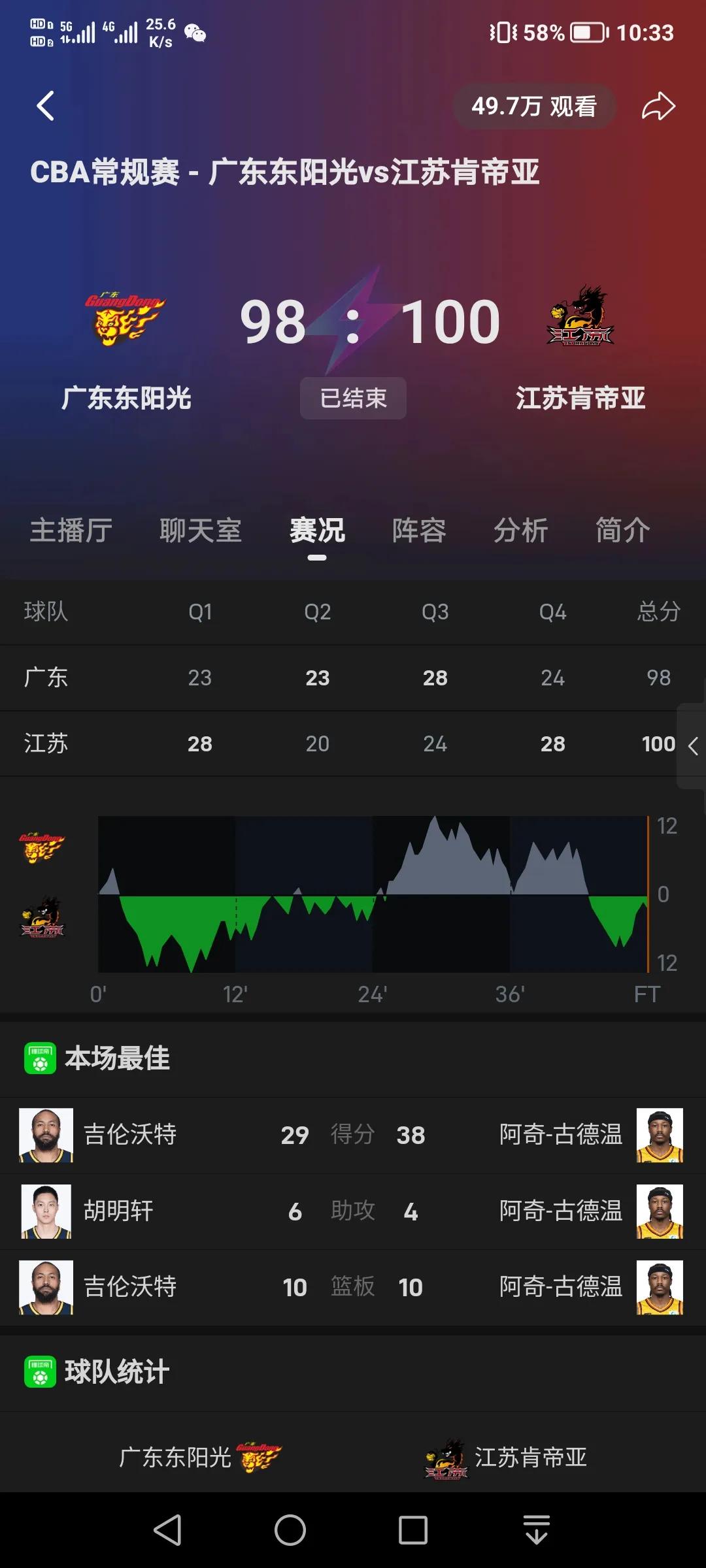This screenshot has height=1568, width=706.
Task: Switch to the 阵容 tab
Action: (x=419, y=531)
